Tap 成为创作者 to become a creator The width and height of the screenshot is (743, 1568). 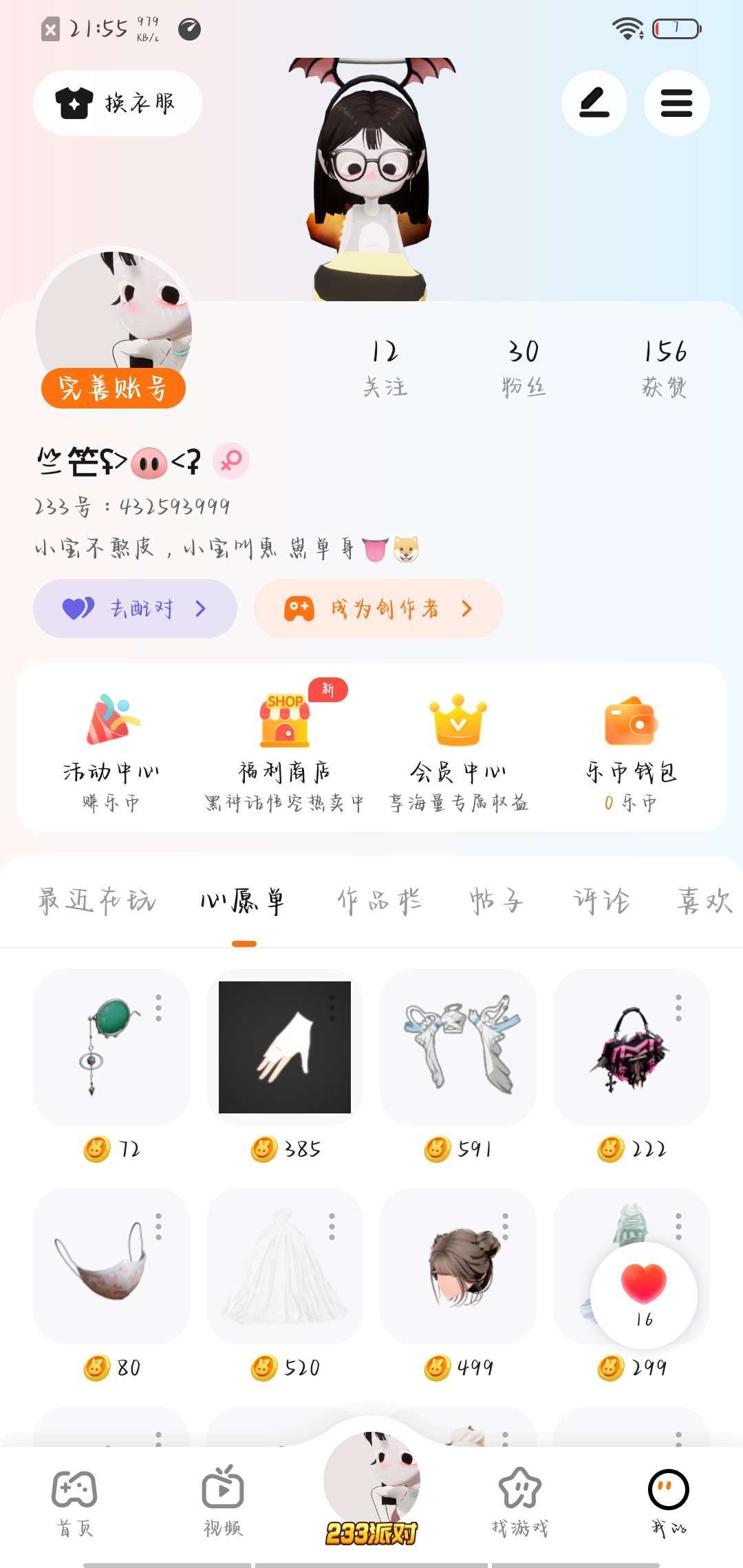click(378, 609)
